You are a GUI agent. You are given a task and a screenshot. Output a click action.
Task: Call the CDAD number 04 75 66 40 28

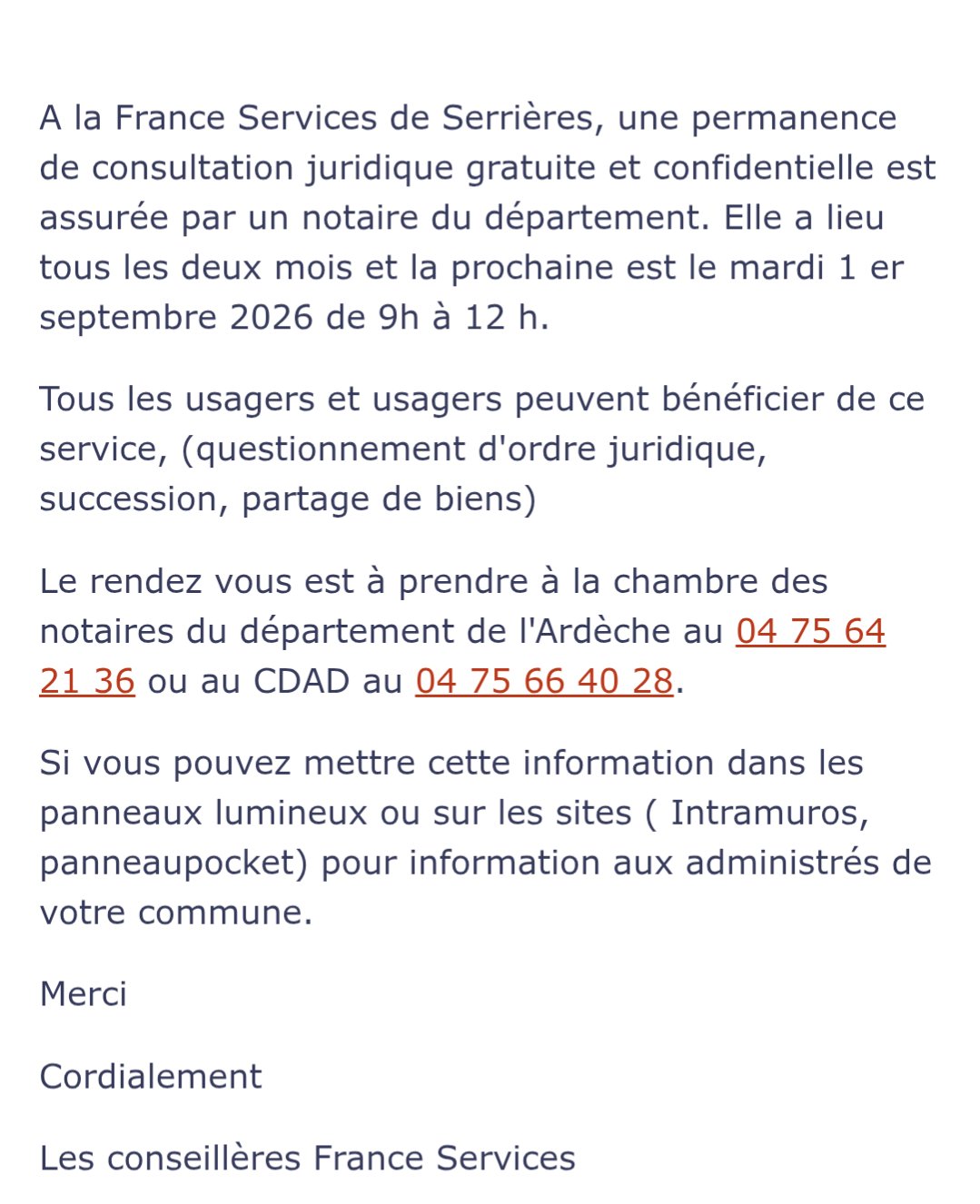(x=544, y=681)
